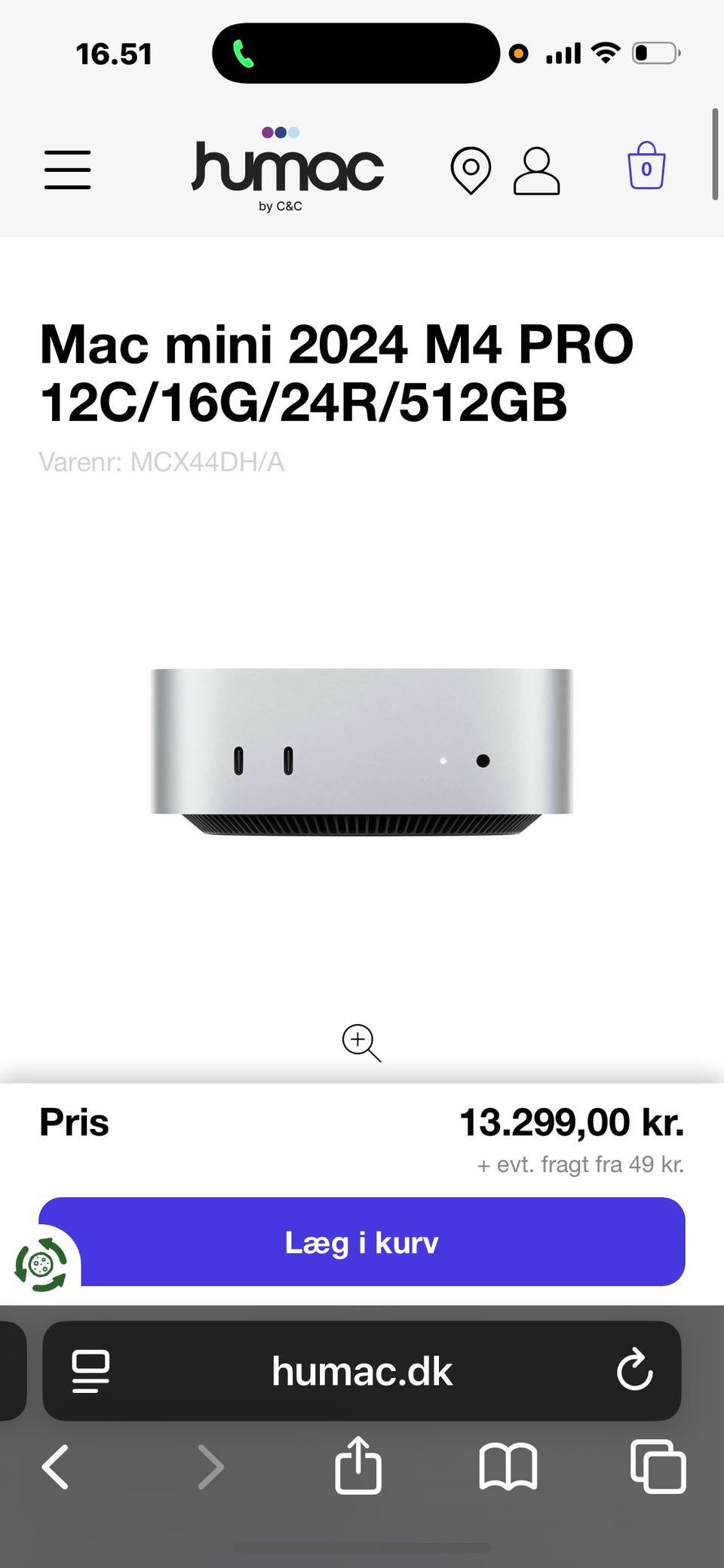This screenshot has width=724, height=1568.
Task: Zoom in on the Mac mini image
Action: pos(361,1043)
